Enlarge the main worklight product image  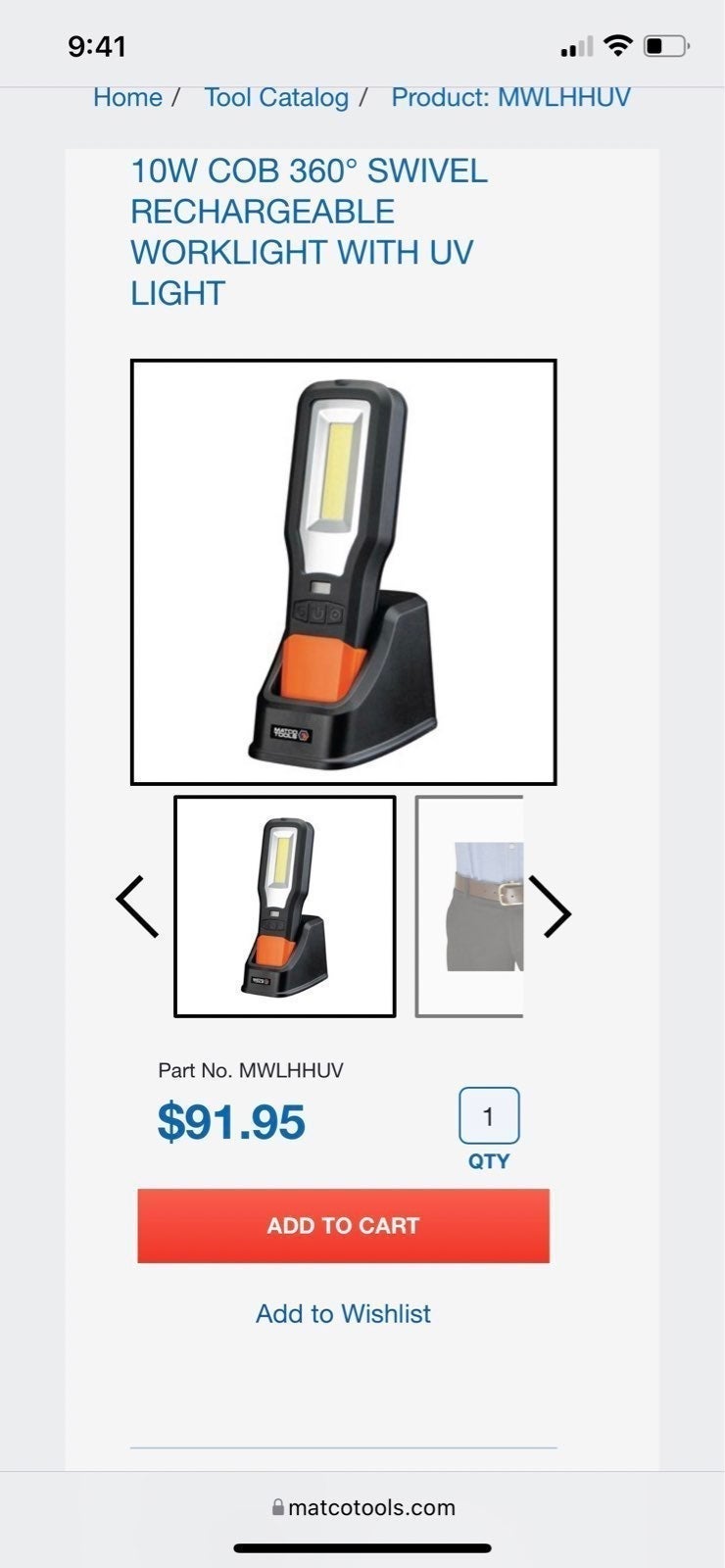pos(344,572)
